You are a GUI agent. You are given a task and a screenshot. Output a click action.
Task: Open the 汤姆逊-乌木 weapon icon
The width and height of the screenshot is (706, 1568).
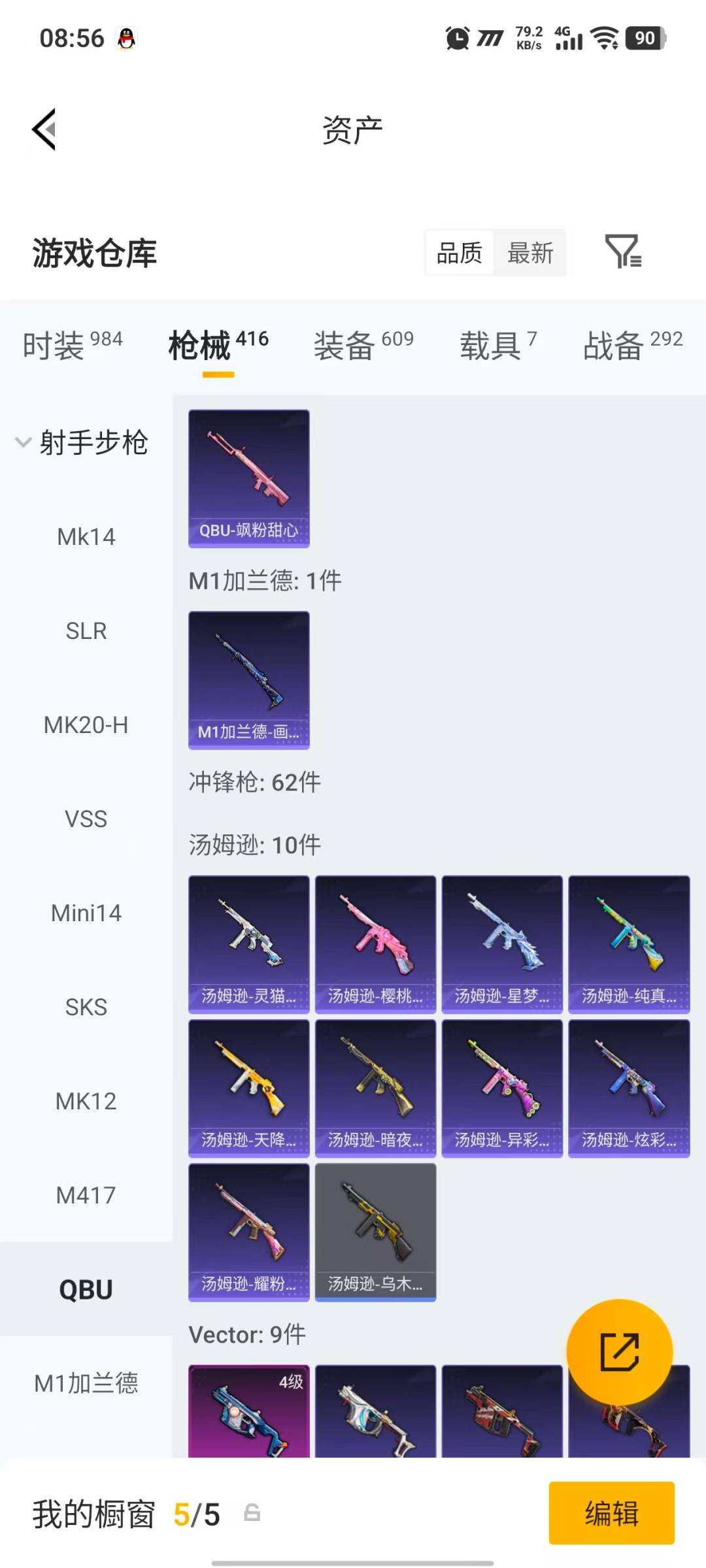click(375, 1230)
